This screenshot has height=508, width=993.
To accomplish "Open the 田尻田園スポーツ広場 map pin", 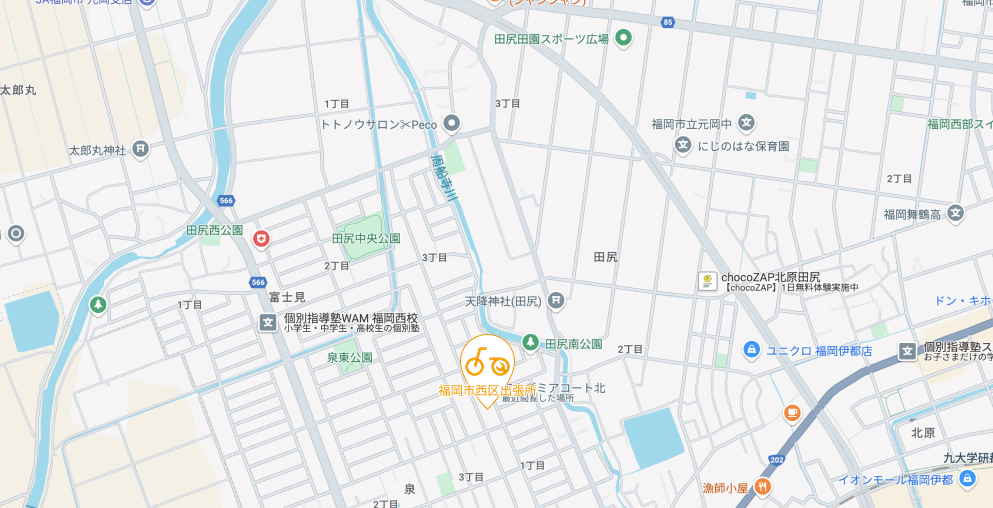I will [x=624, y=39].
